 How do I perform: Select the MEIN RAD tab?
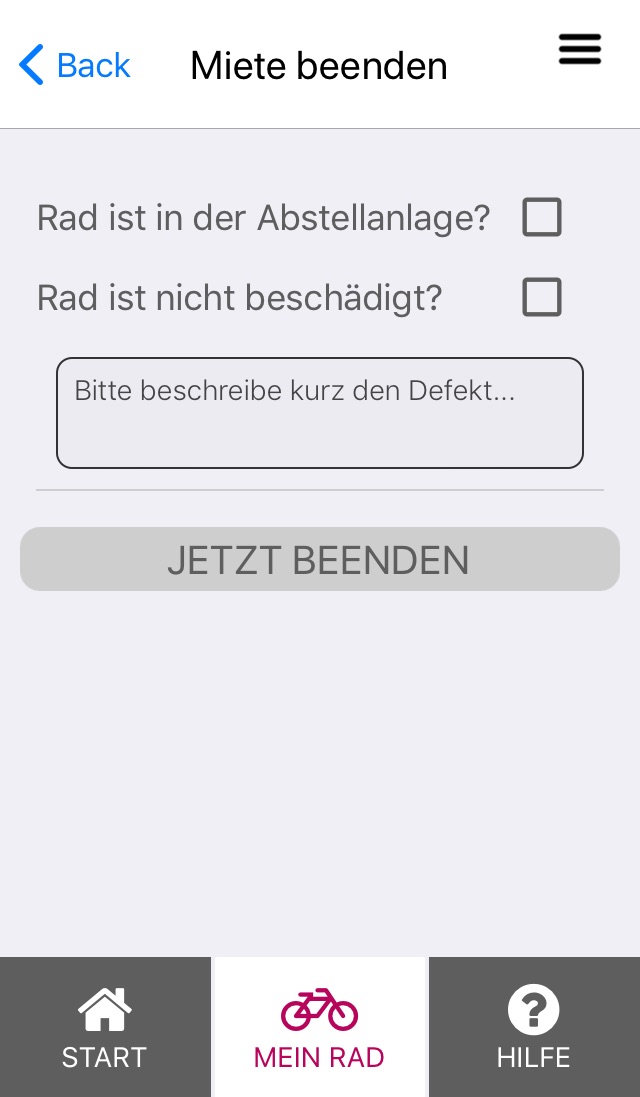320,1027
